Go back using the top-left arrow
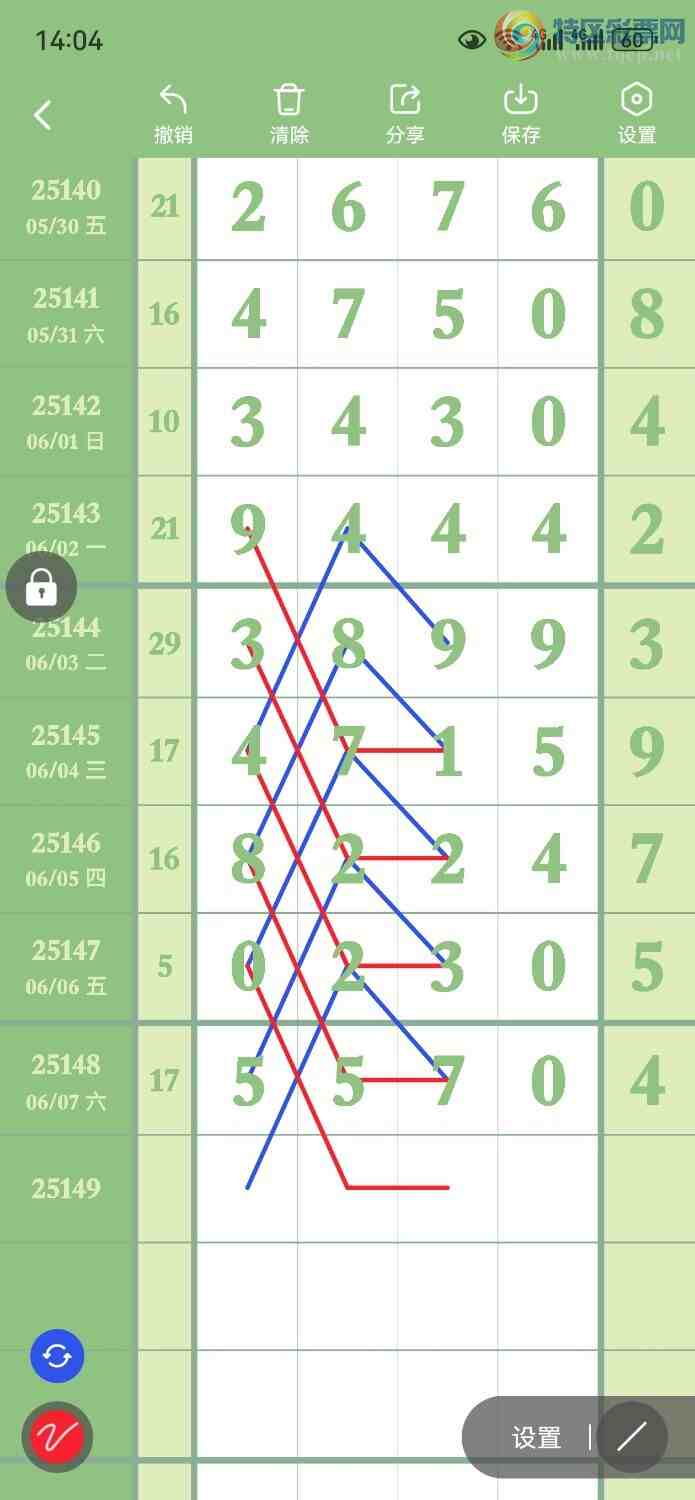The image size is (695, 1500). pyautogui.click(x=42, y=115)
